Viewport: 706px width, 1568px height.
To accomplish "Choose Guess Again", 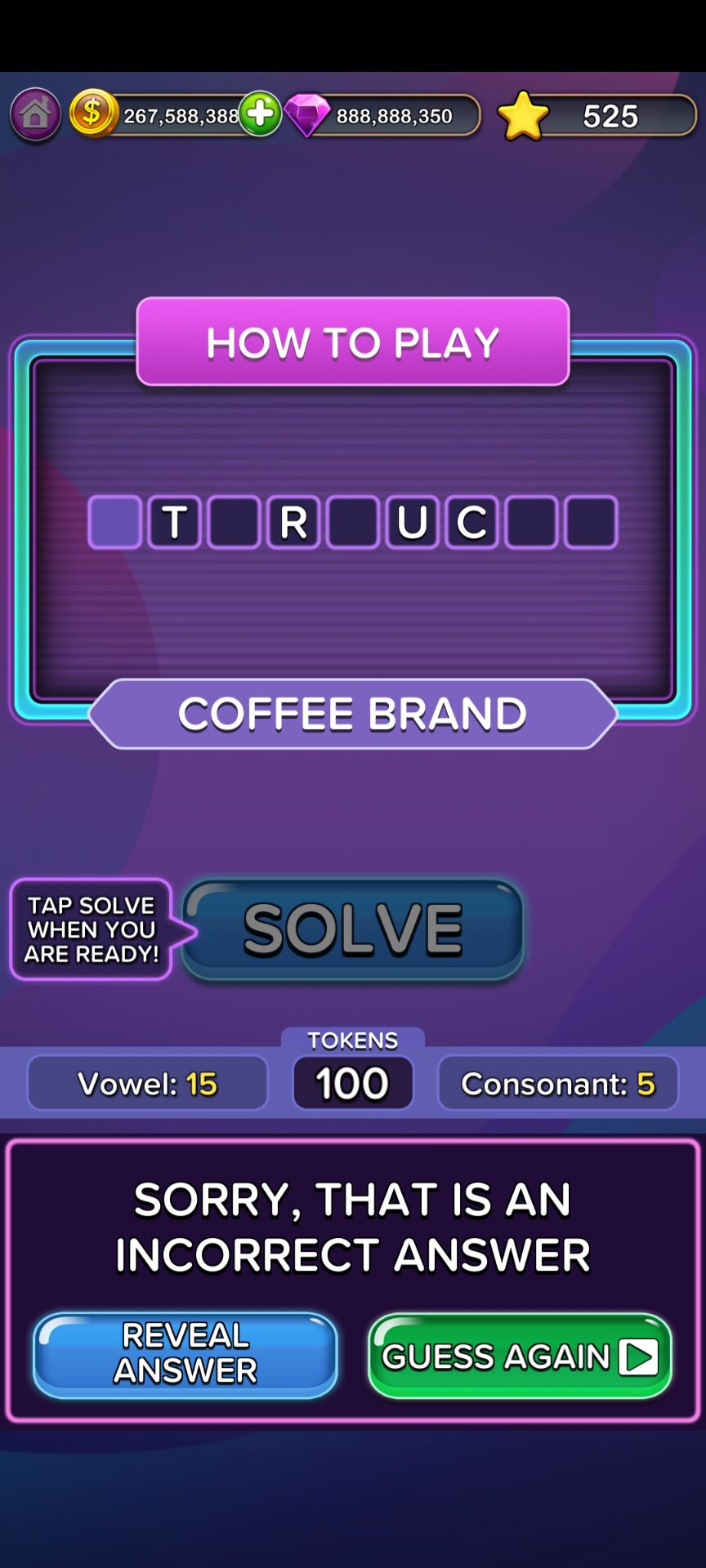I will click(x=520, y=1356).
